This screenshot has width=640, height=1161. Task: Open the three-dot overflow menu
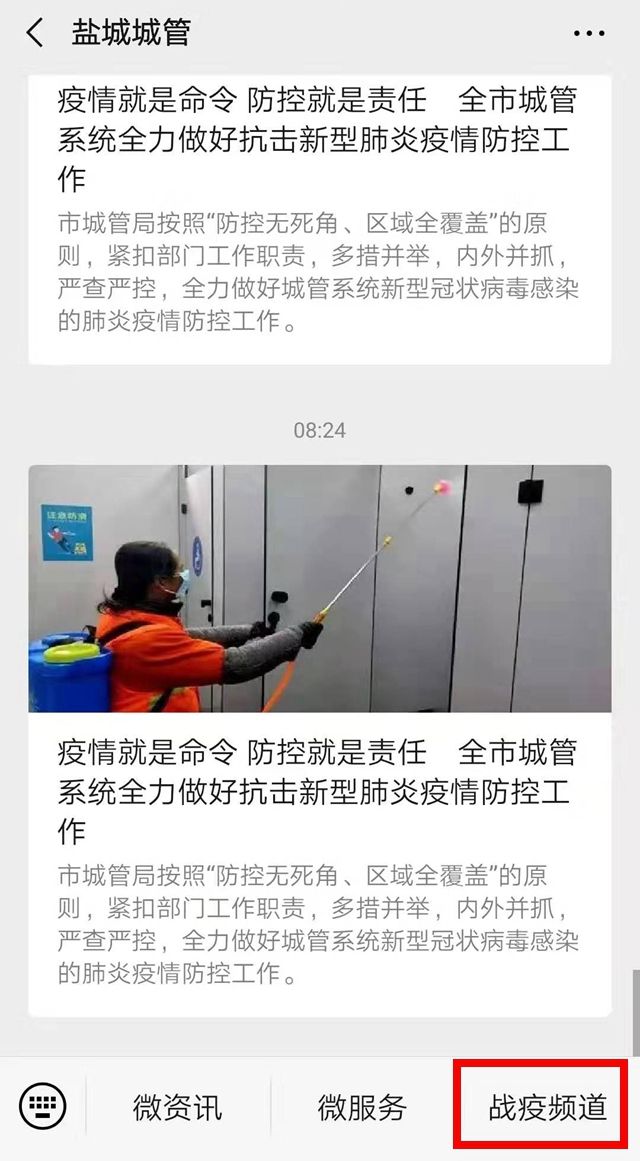(x=589, y=34)
